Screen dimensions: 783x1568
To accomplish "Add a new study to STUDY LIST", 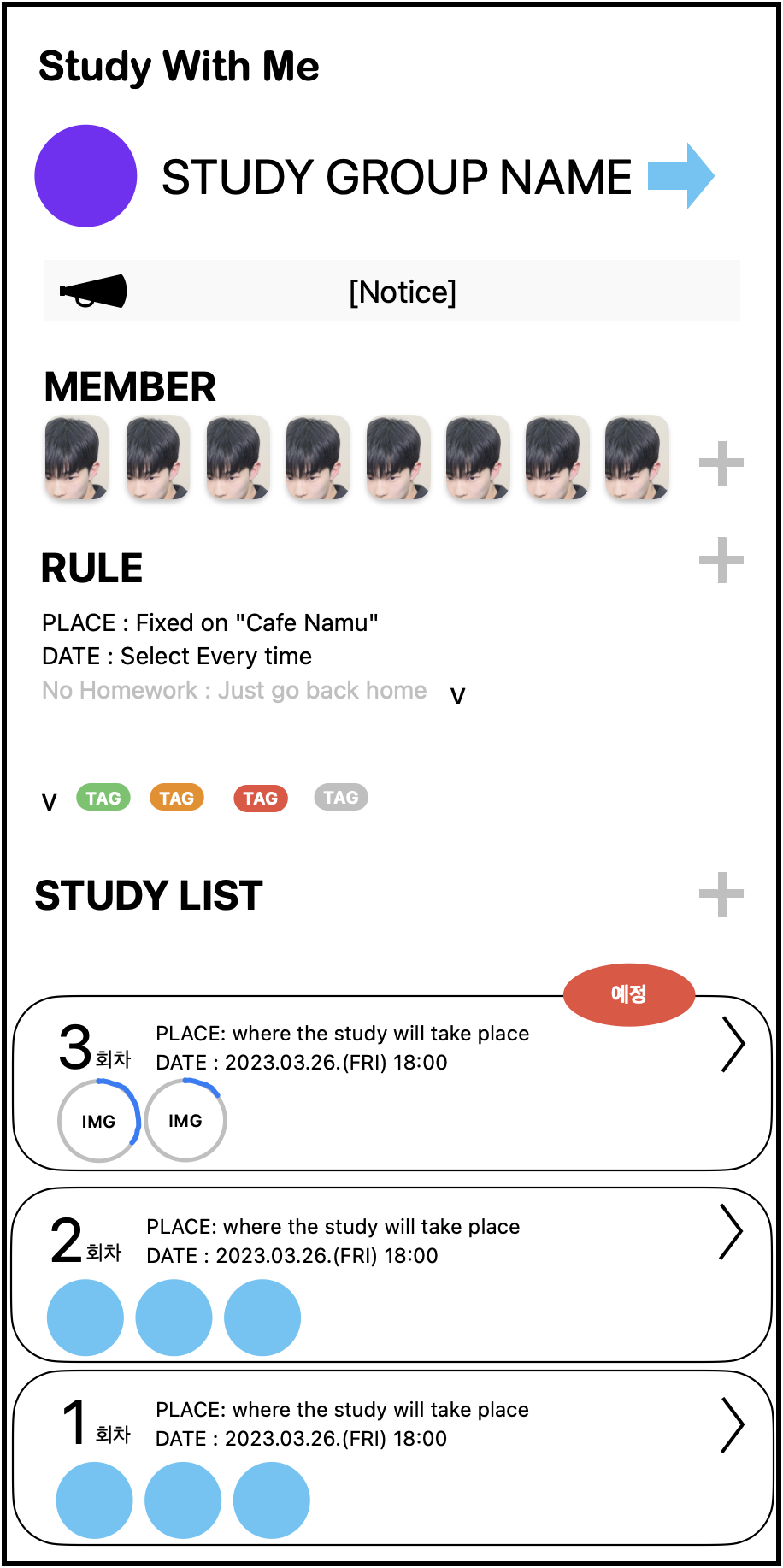I will click(x=721, y=894).
